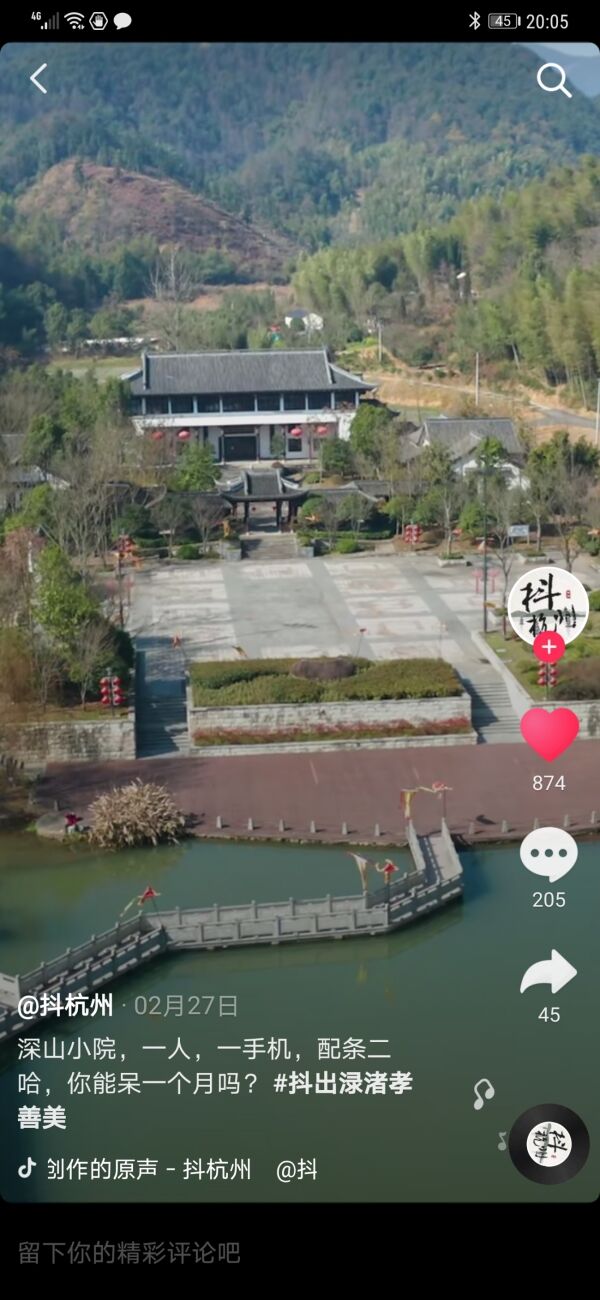Open search with the magnifier icon
Image resolution: width=600 pixels, height=1300 pixels.
coord(553,80)
